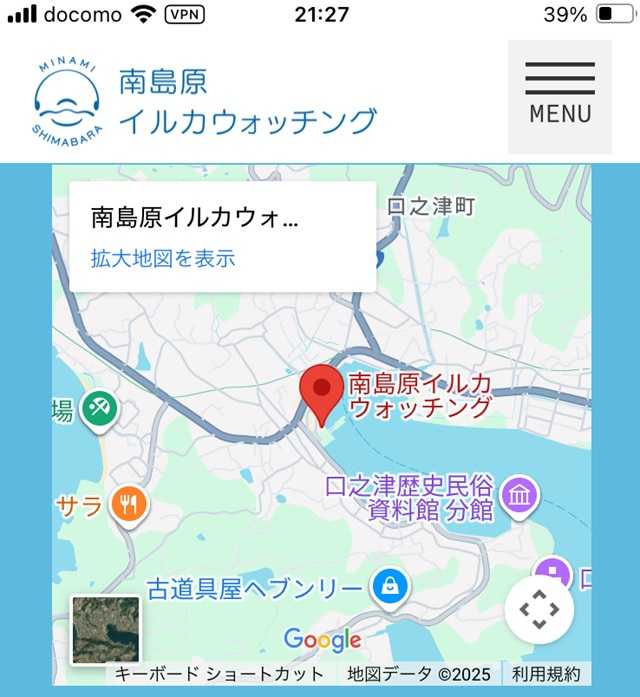The width and height of the screenshot is (640, 697).
Task: Tap the サラ restaurant marker
Action: 128,505
